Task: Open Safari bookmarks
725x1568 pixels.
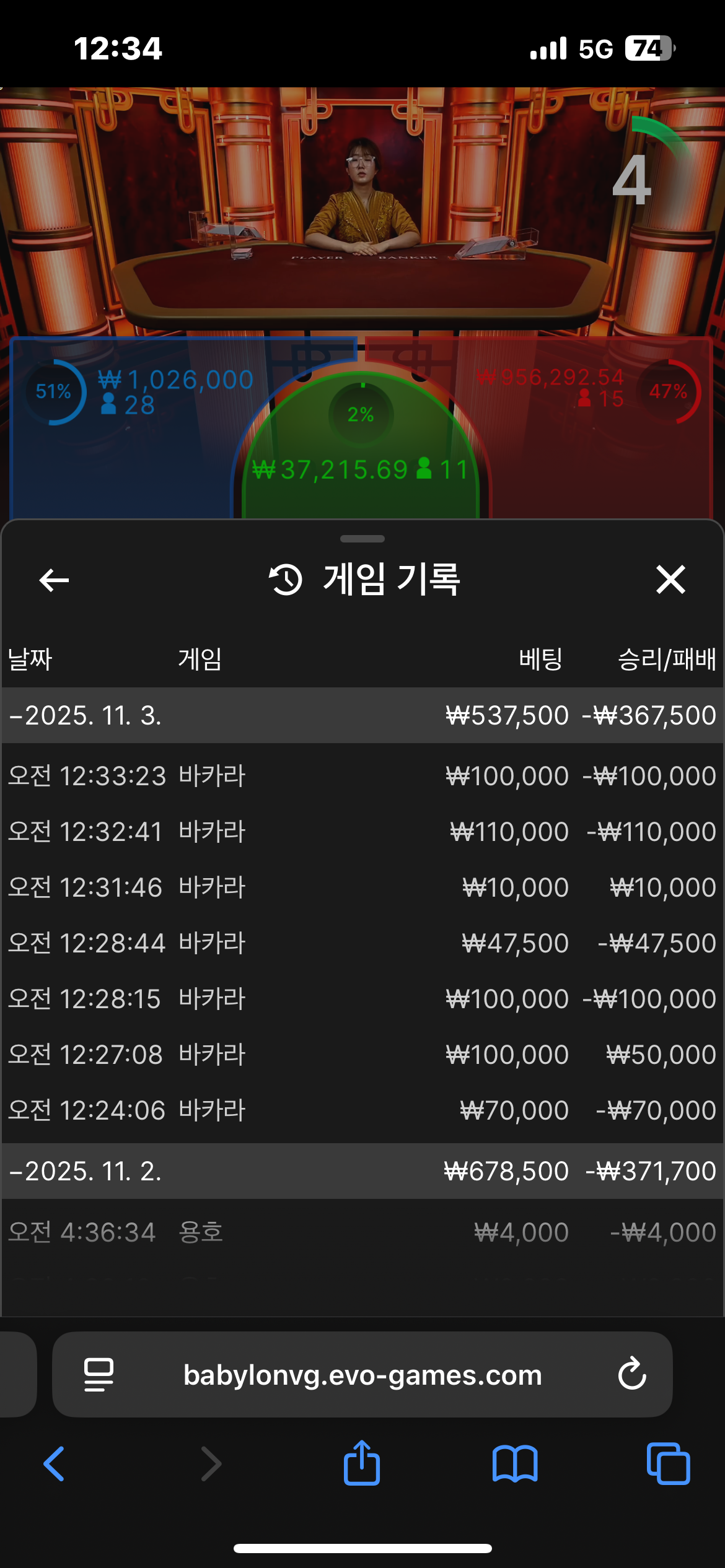Action: tap(515, 1464)
